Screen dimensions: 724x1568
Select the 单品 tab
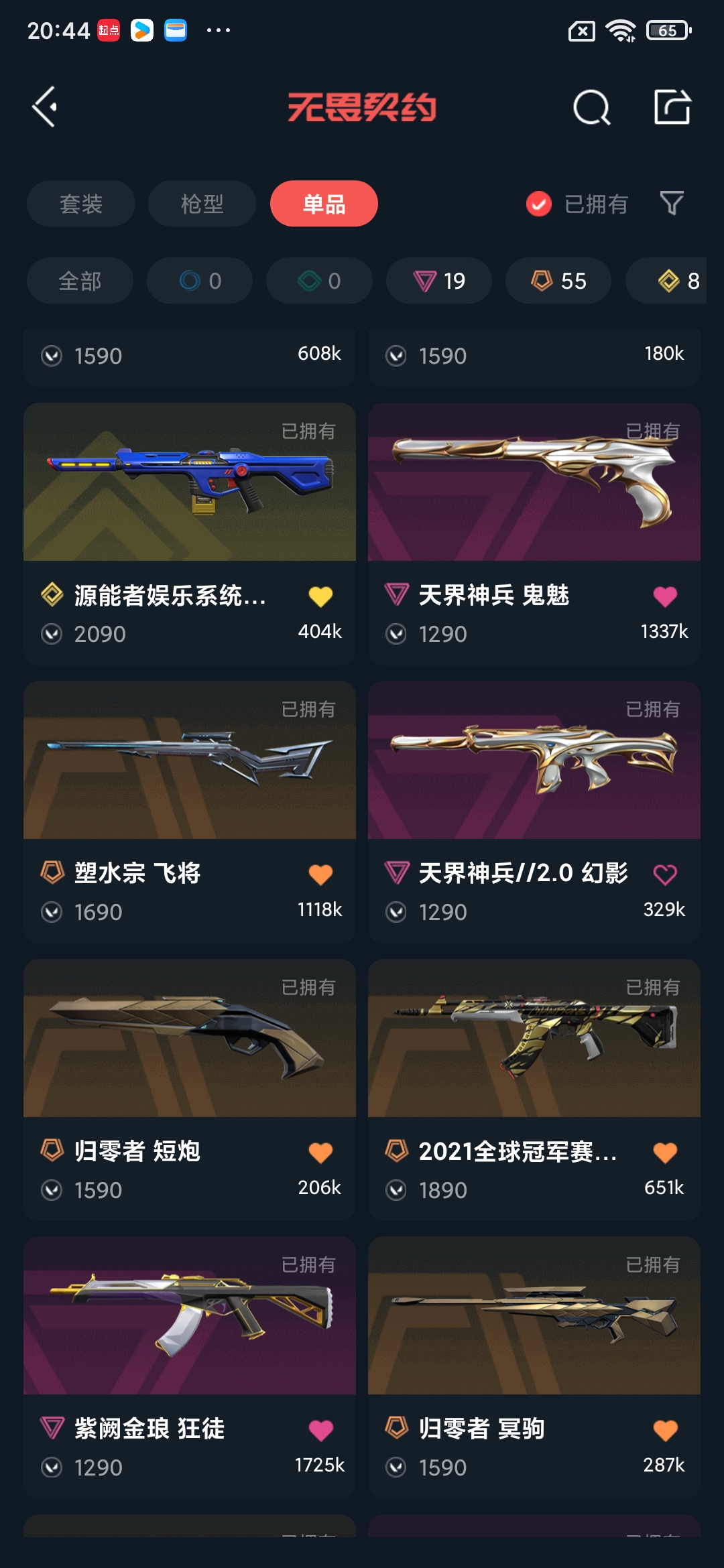point(324,204)
